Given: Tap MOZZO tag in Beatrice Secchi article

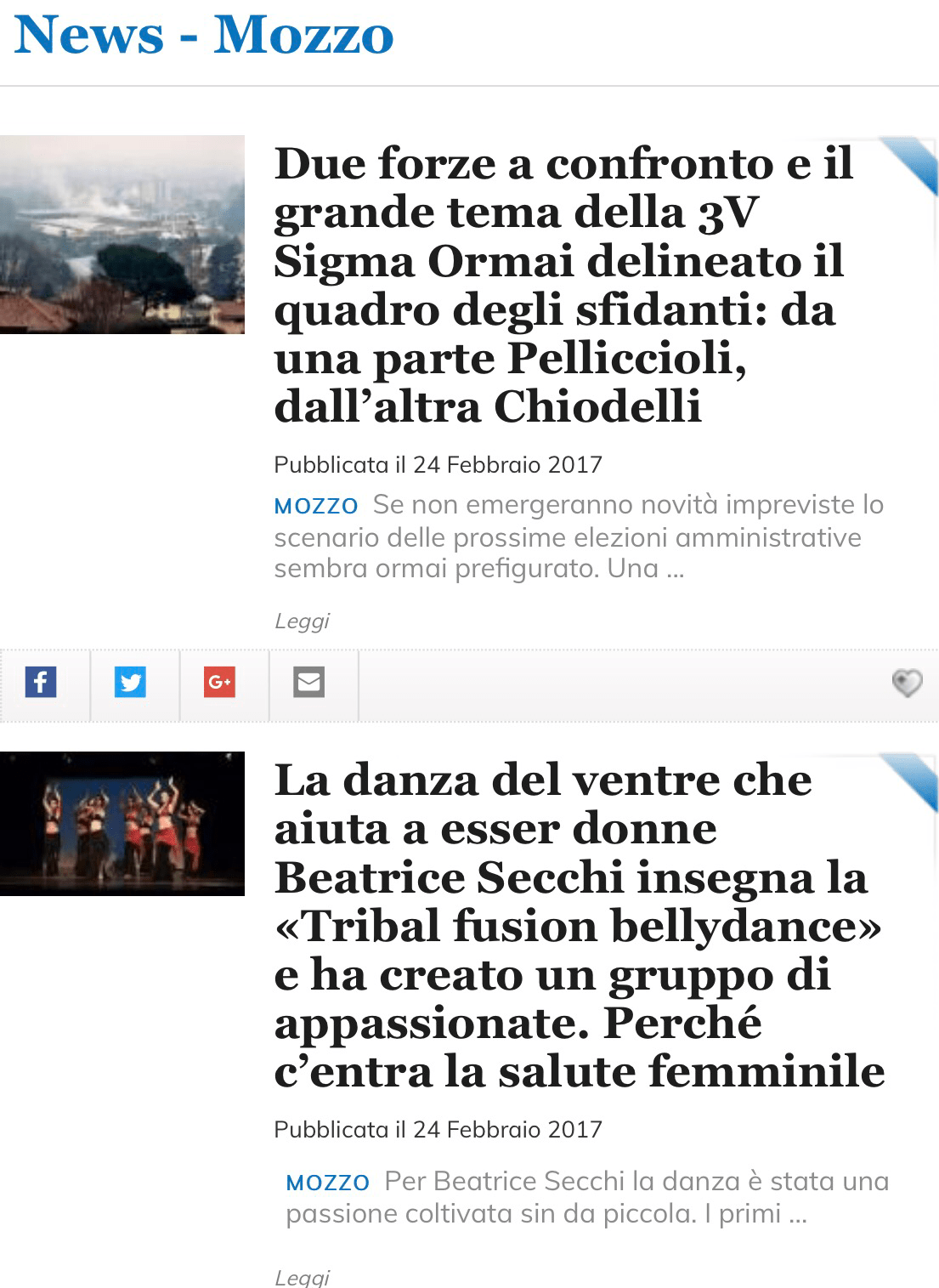Looking at the screenshot, I should pos(328,1183).
